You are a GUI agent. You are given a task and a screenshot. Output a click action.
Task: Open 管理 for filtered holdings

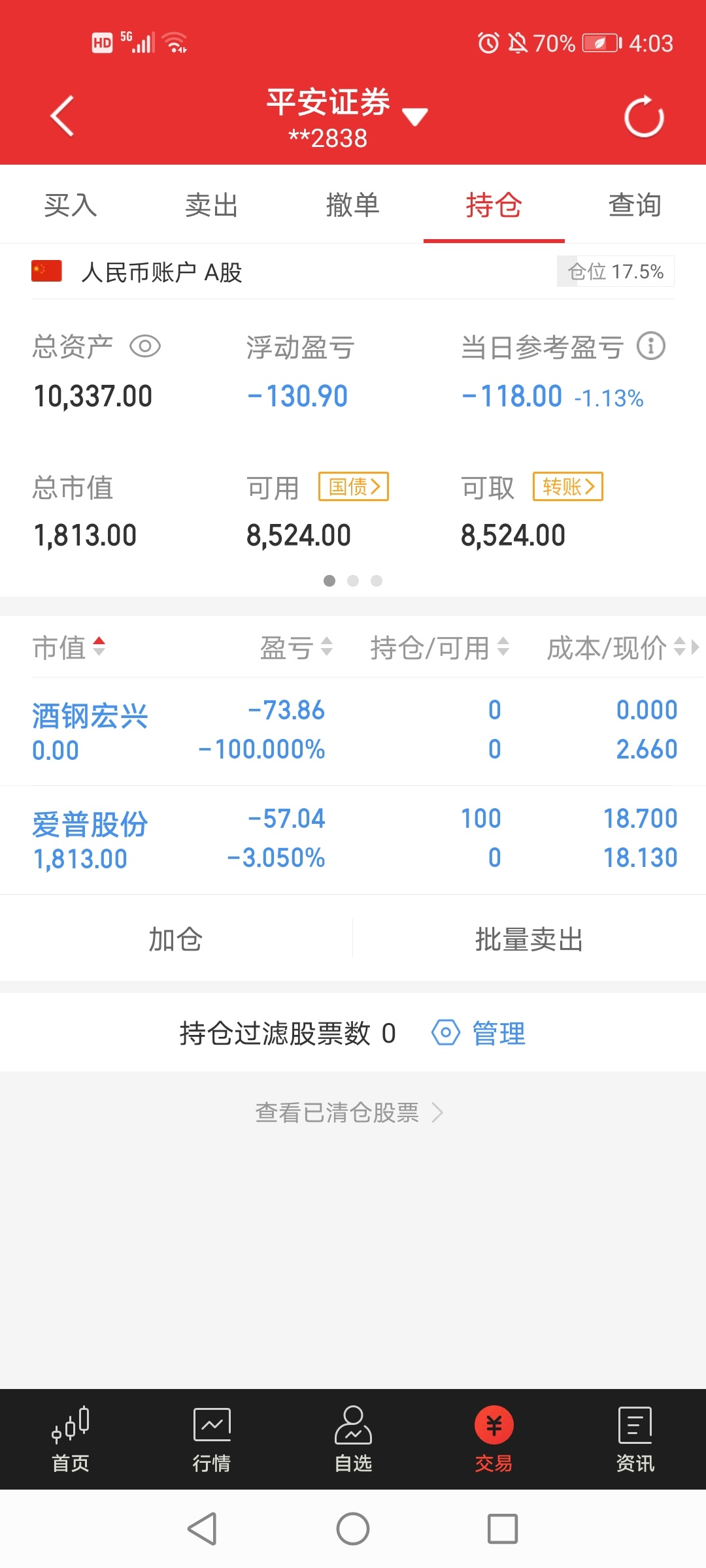pos(479,1033)
